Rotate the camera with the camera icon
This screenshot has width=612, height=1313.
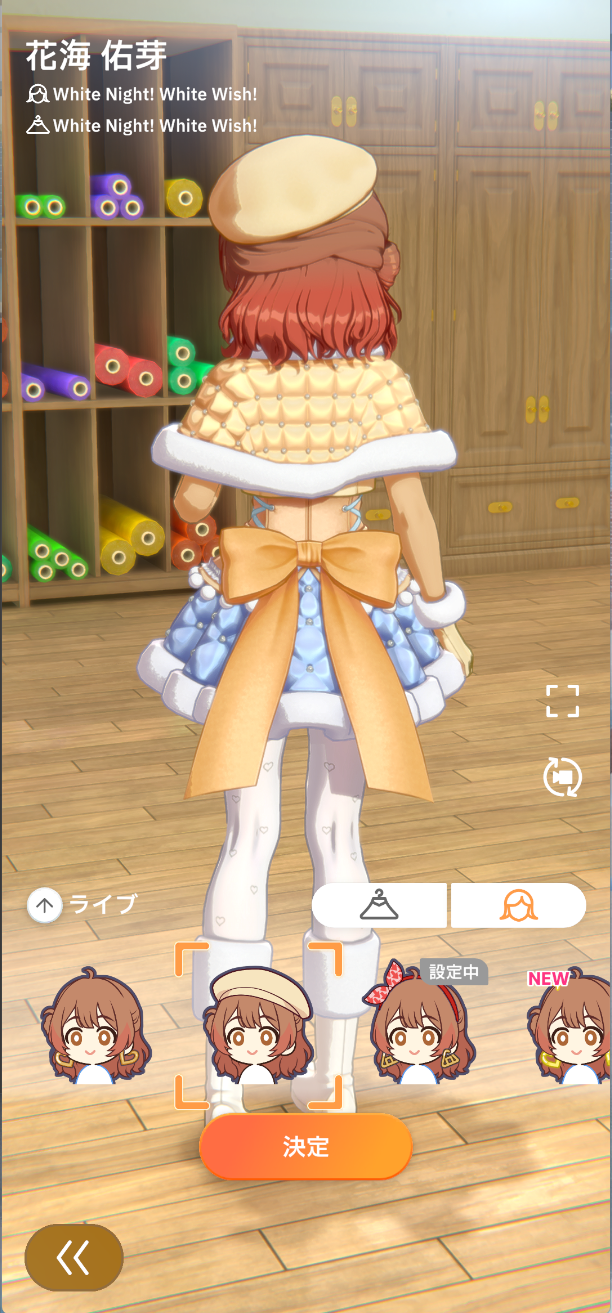[x=563, y=777]
